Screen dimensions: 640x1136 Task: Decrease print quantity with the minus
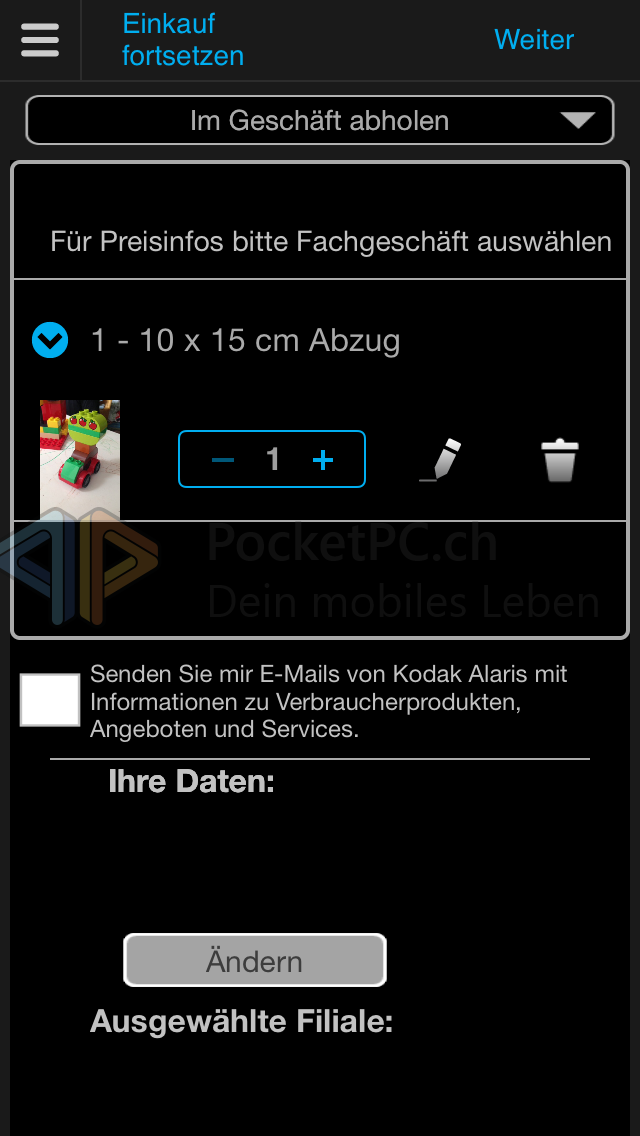click(223, 459)
